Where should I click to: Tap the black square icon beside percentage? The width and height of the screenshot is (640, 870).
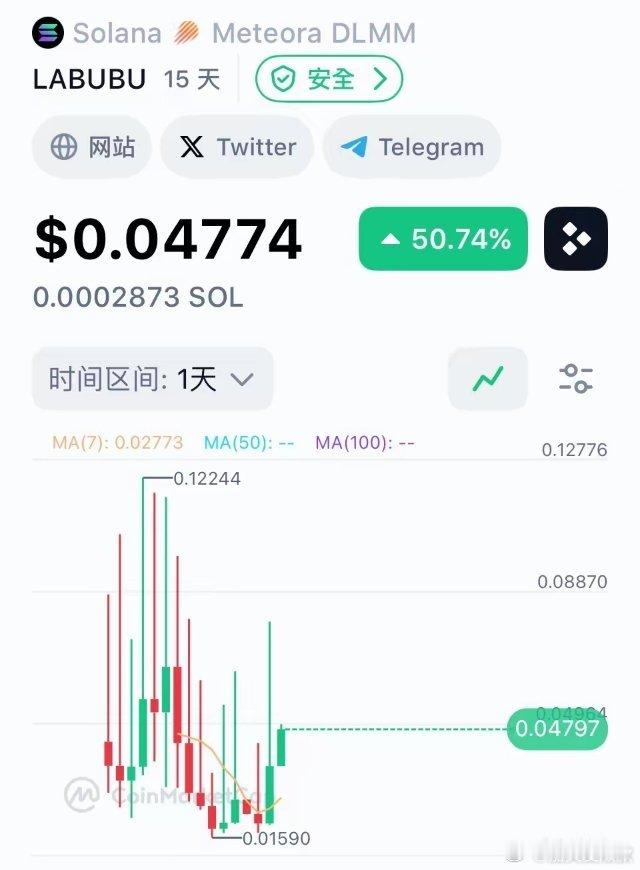point(576,239)
